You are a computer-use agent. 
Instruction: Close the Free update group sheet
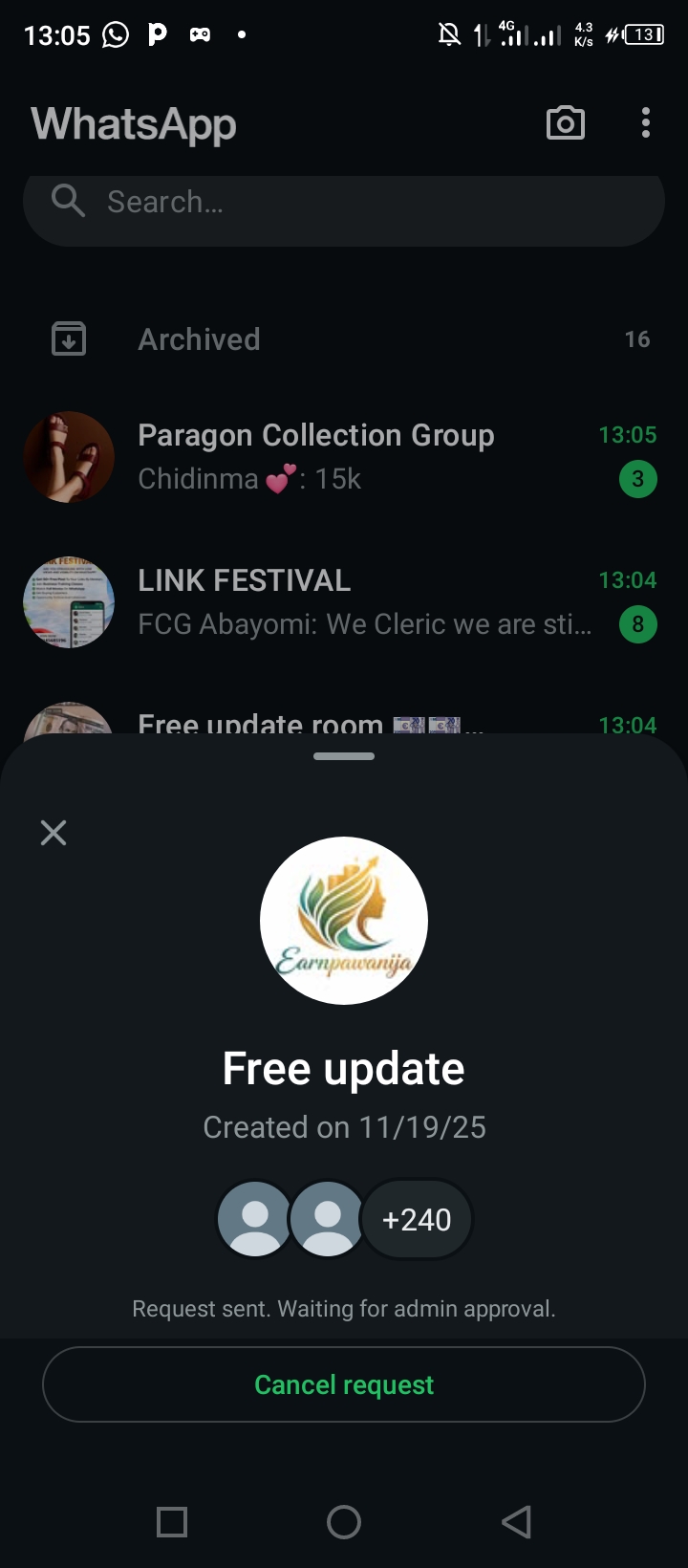point(54,833)
